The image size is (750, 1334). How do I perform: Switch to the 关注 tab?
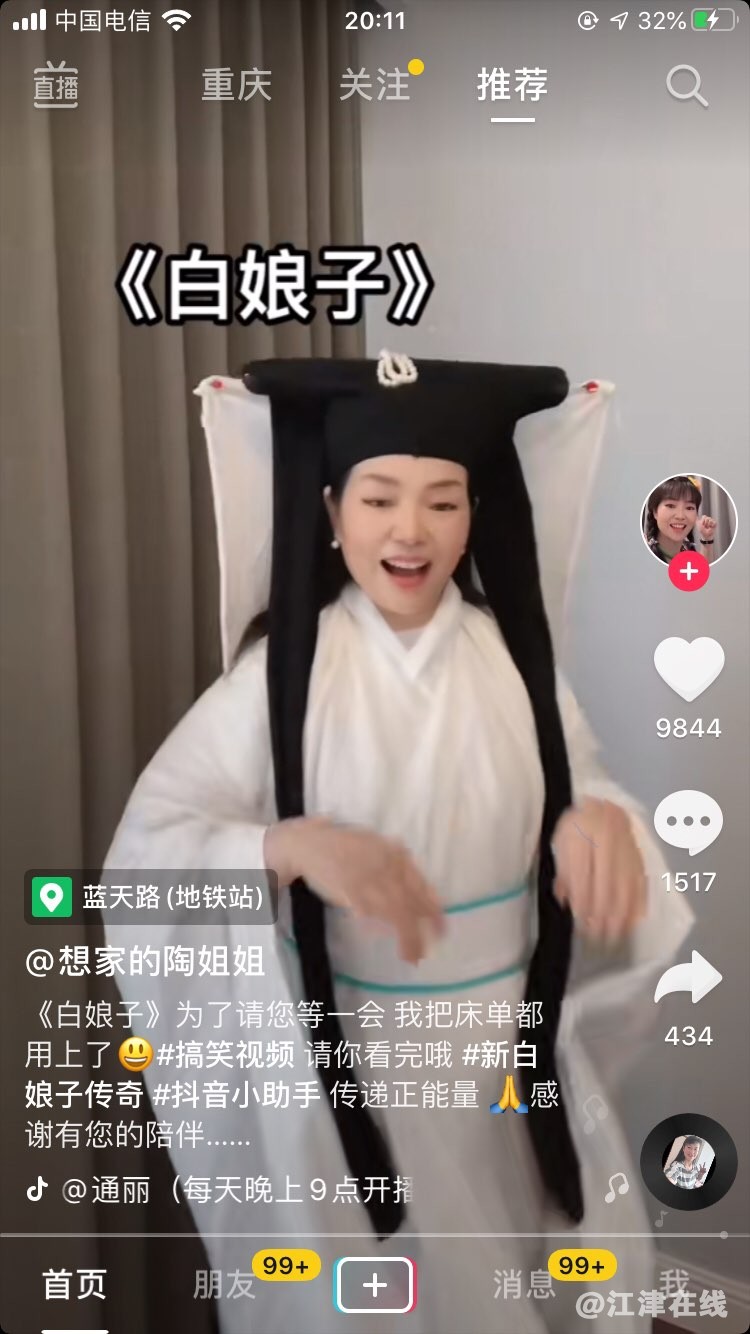tap(374, 86)
